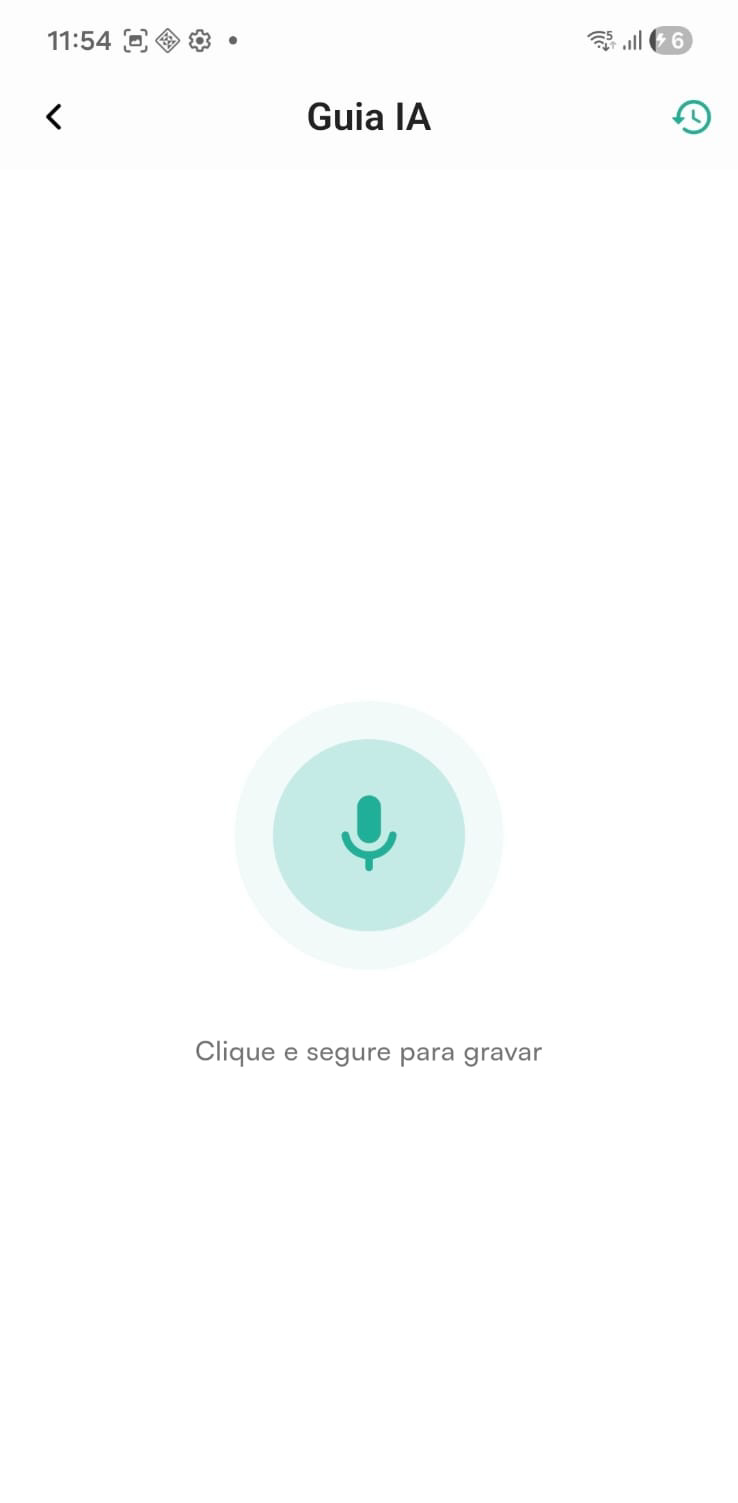Open the settings gear in status bar
Viewport: 738px width, 1503px height.
point(198,40)
